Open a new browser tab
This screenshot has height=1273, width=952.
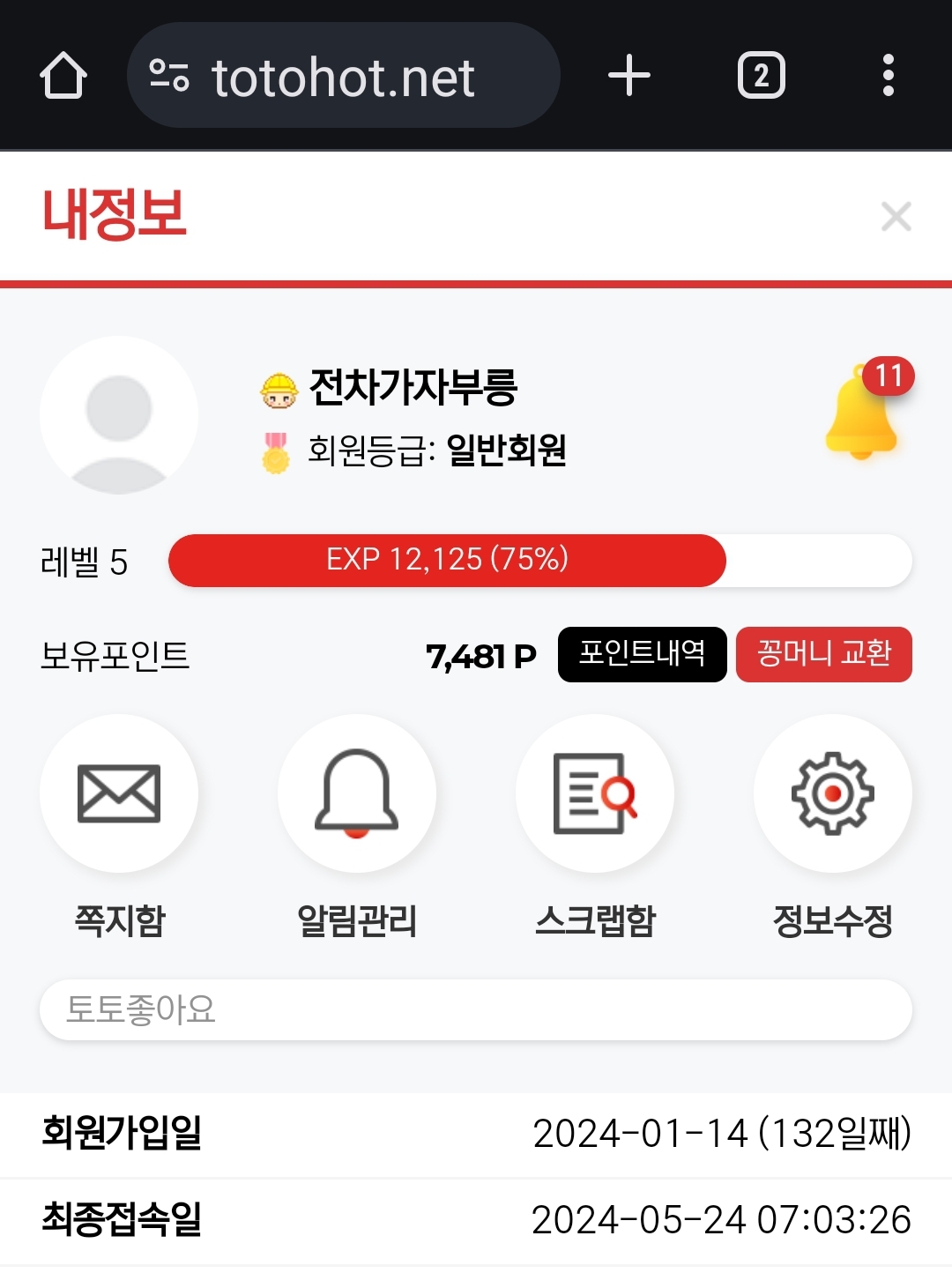coord(629,76)
